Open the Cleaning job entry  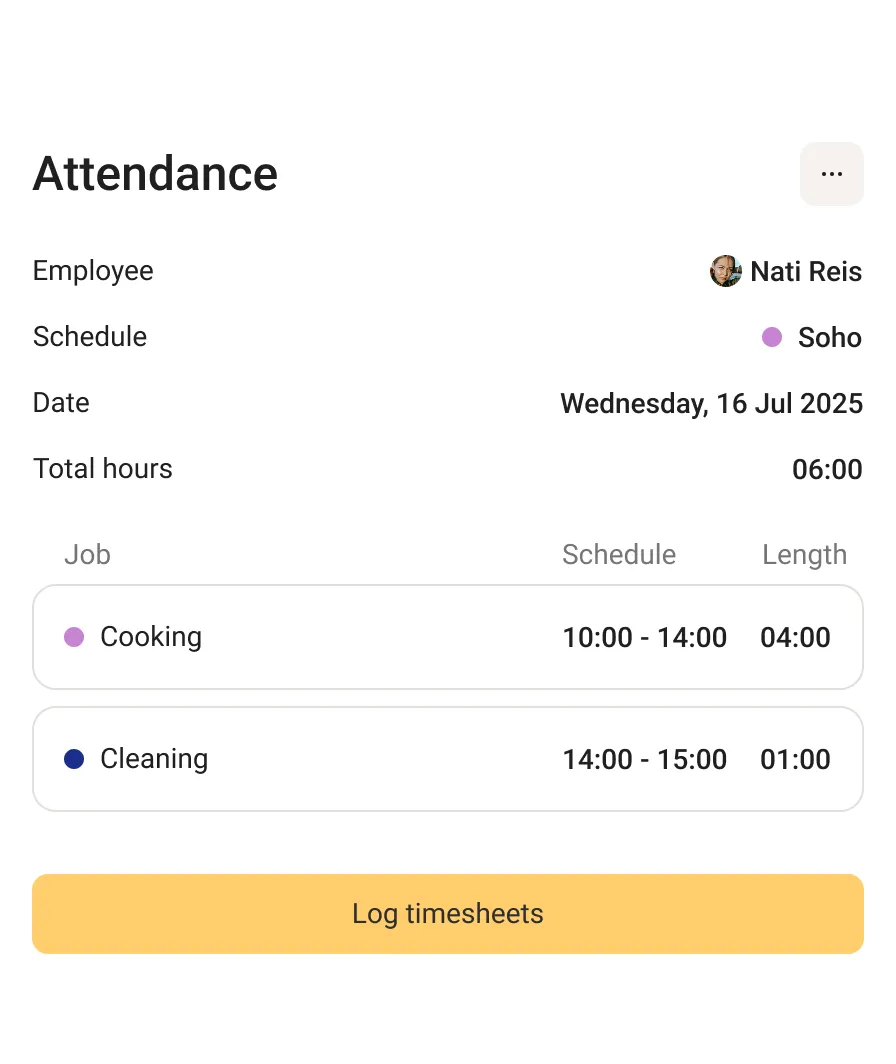click(x=447, y=759)
